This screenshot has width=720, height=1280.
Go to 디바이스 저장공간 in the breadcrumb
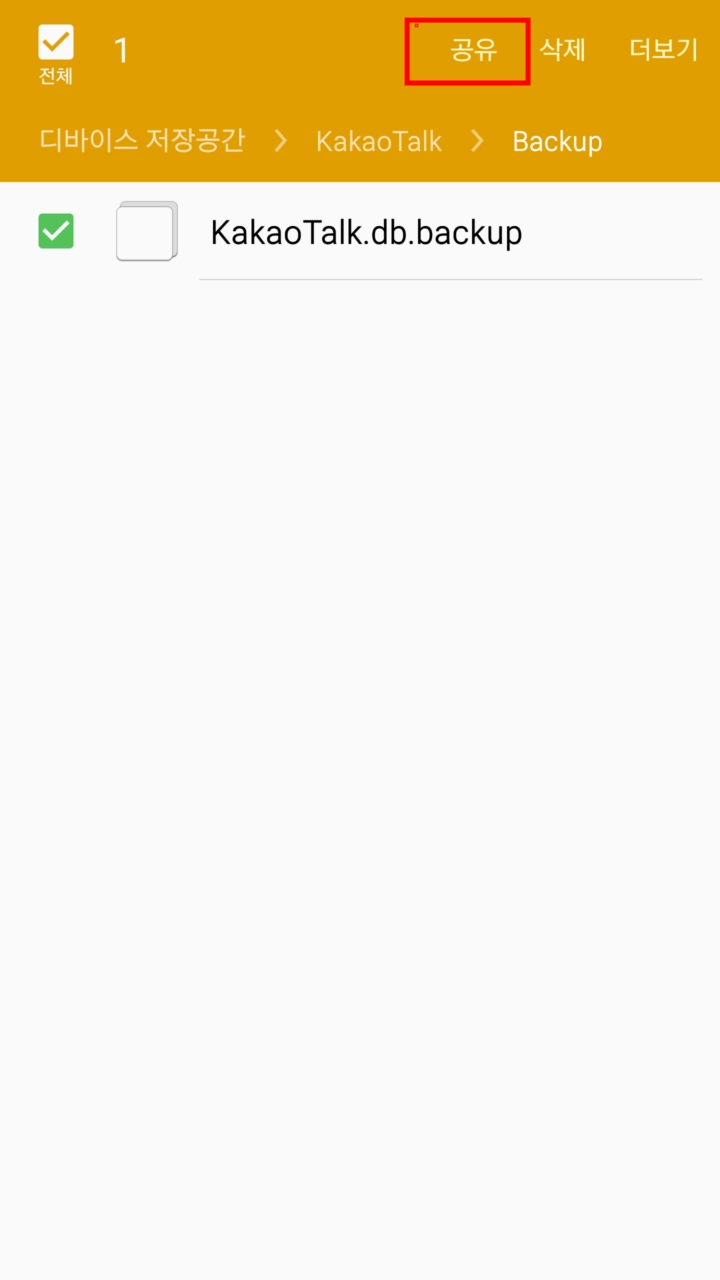click(142, 140)
